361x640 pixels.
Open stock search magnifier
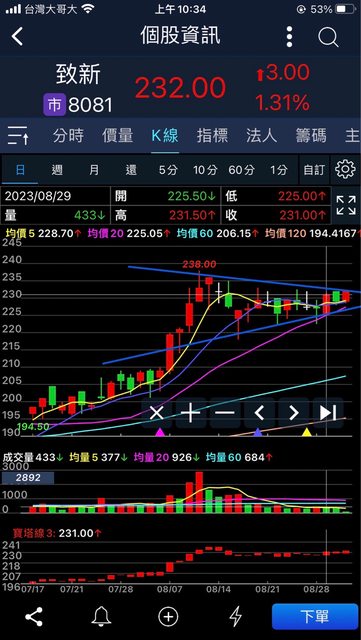click(328, 37)
